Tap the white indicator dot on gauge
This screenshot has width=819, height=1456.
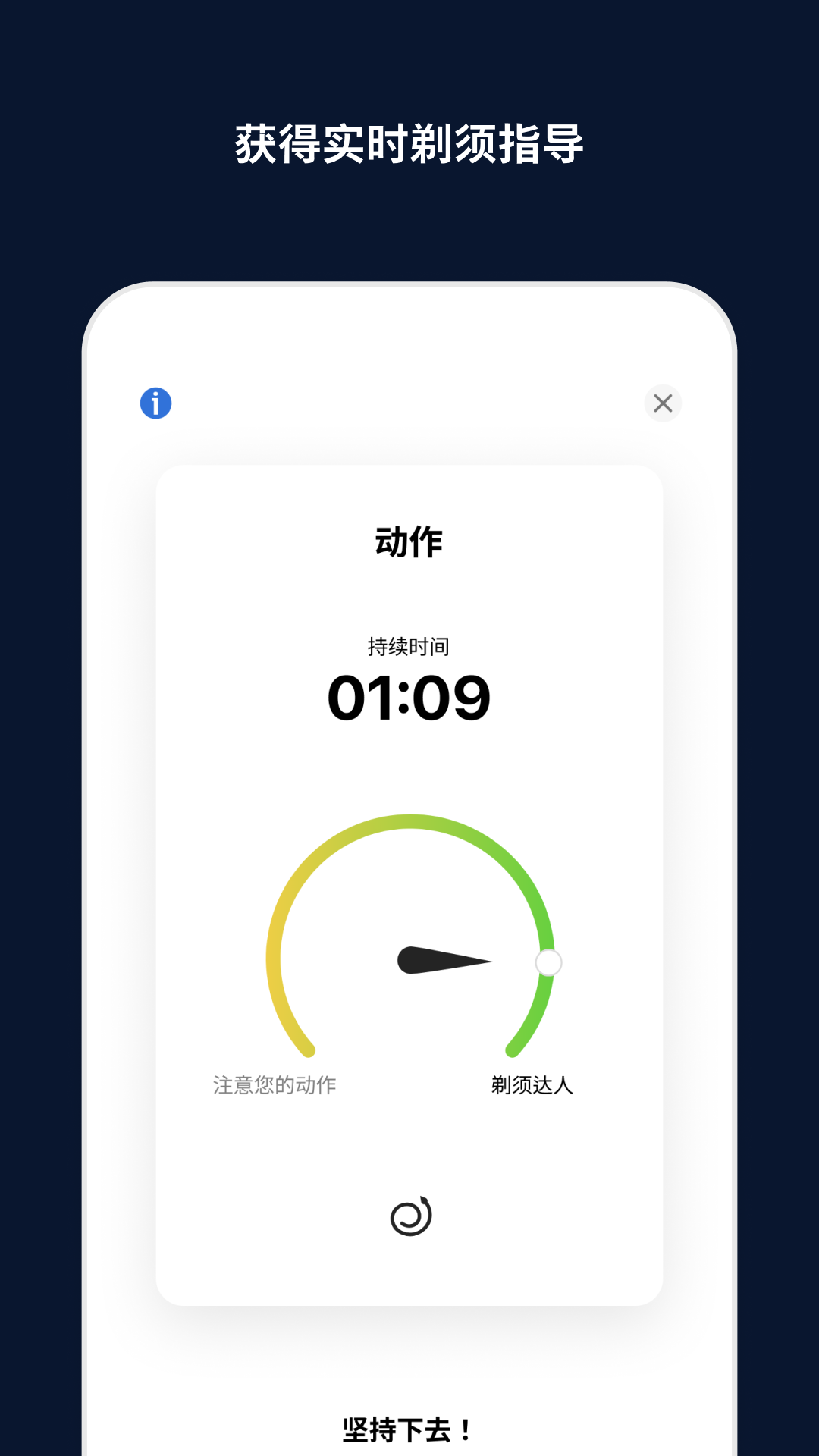coord(547,962)
